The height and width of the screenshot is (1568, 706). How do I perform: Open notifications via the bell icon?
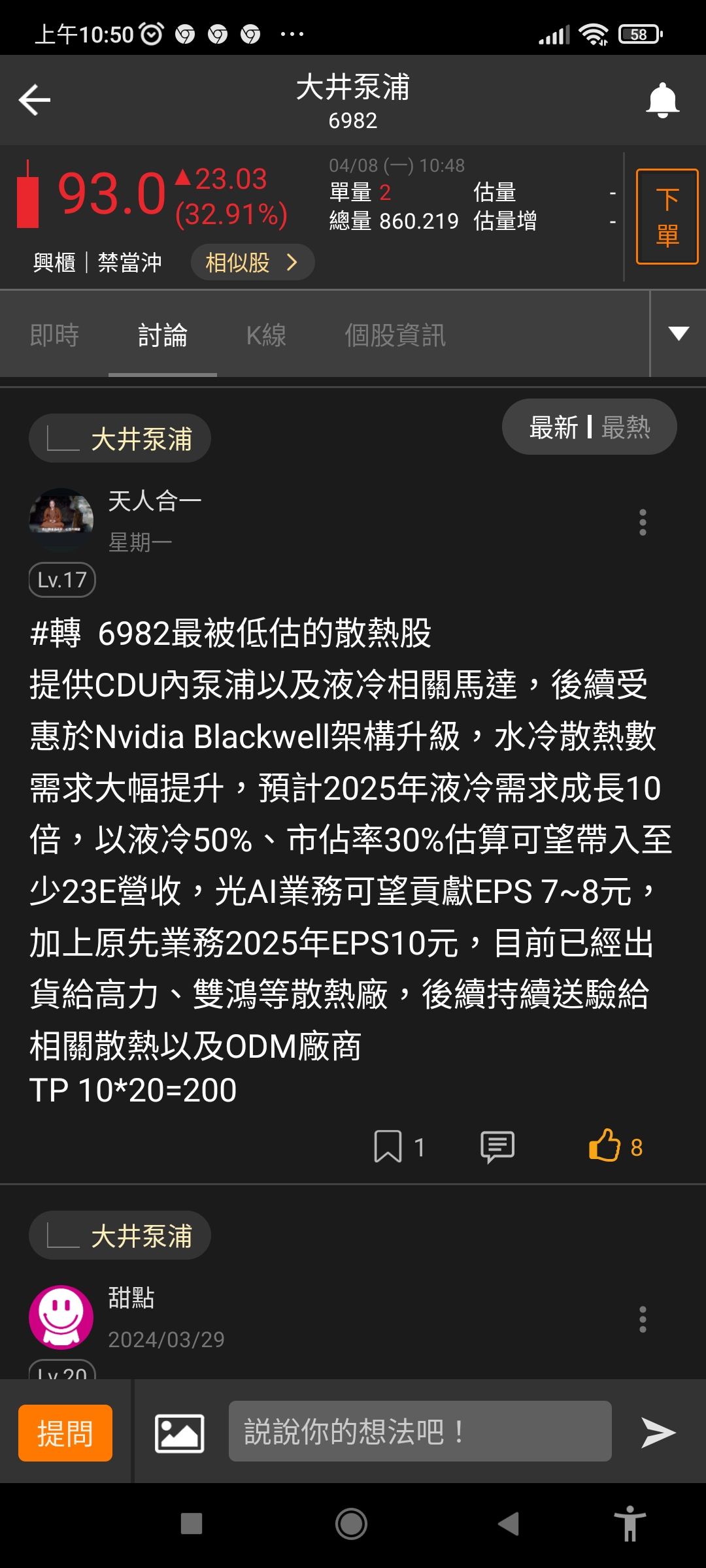tap(663, 98)
